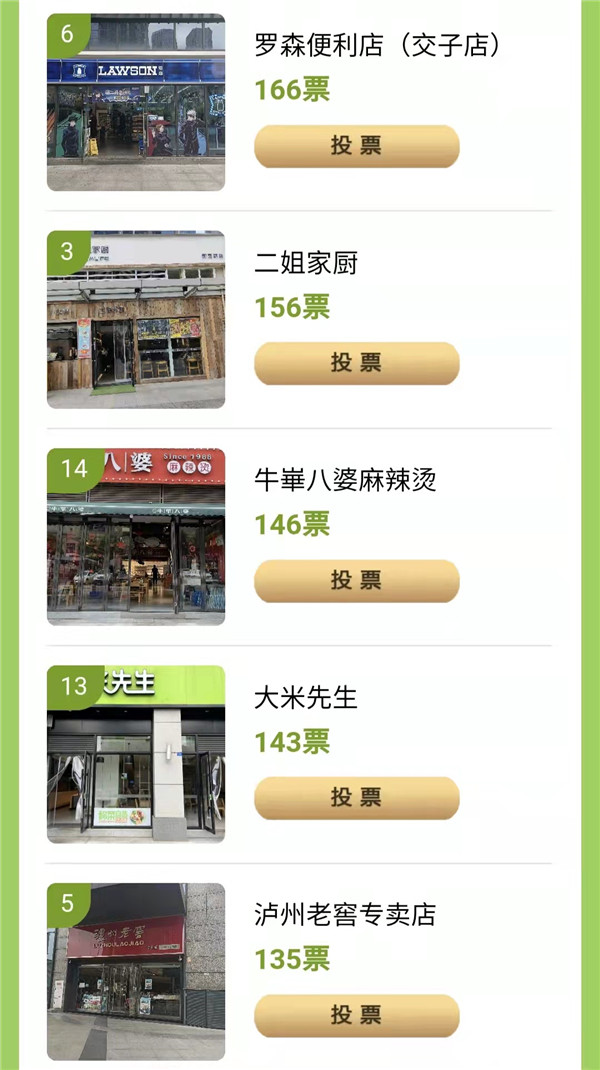This screenshot has height=1070, width=600.
Task: Vote for 牛崋八婆麻辣烫
Action: (x=356, y=581)
